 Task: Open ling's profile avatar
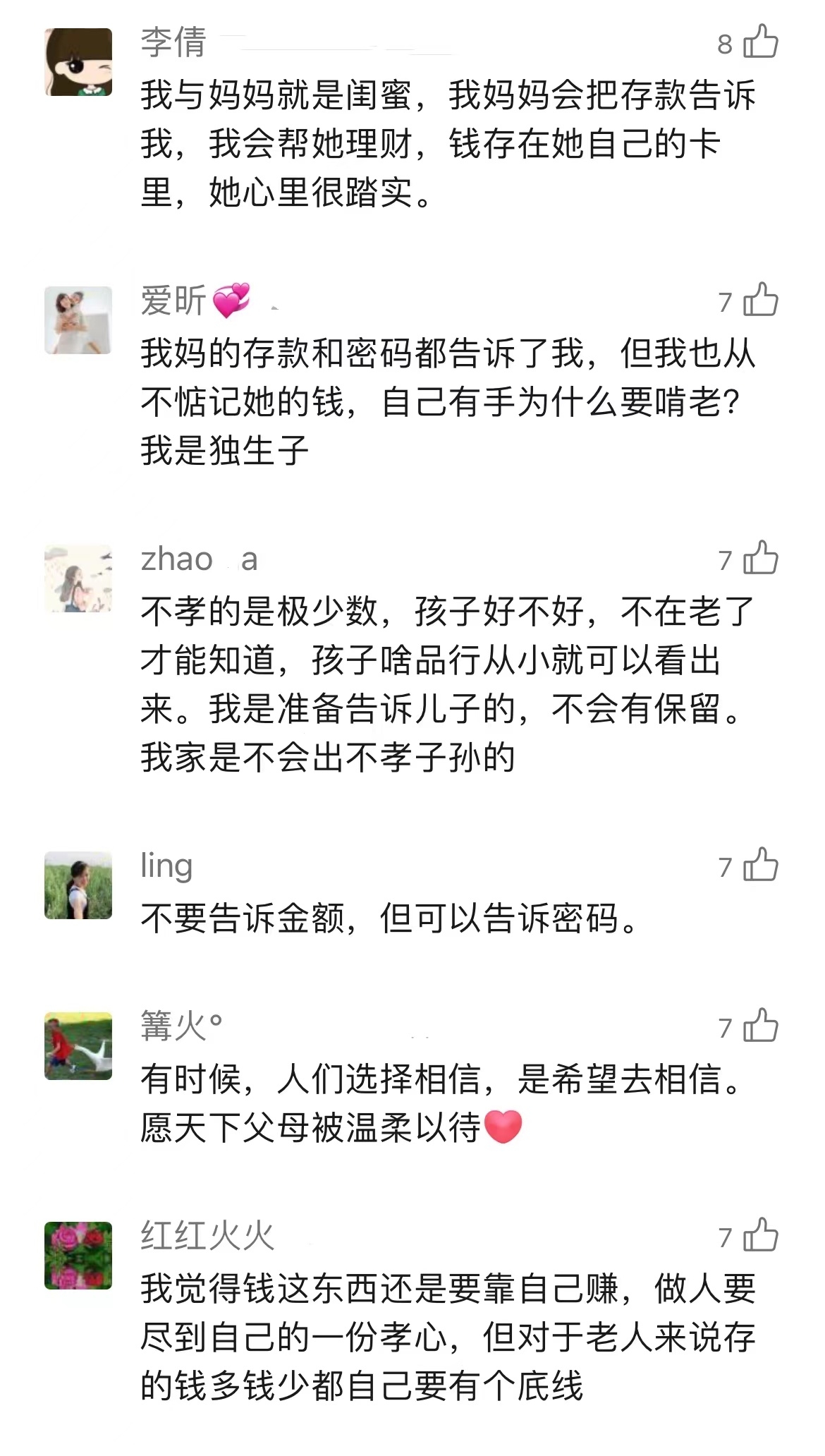[x=78, y=885]
